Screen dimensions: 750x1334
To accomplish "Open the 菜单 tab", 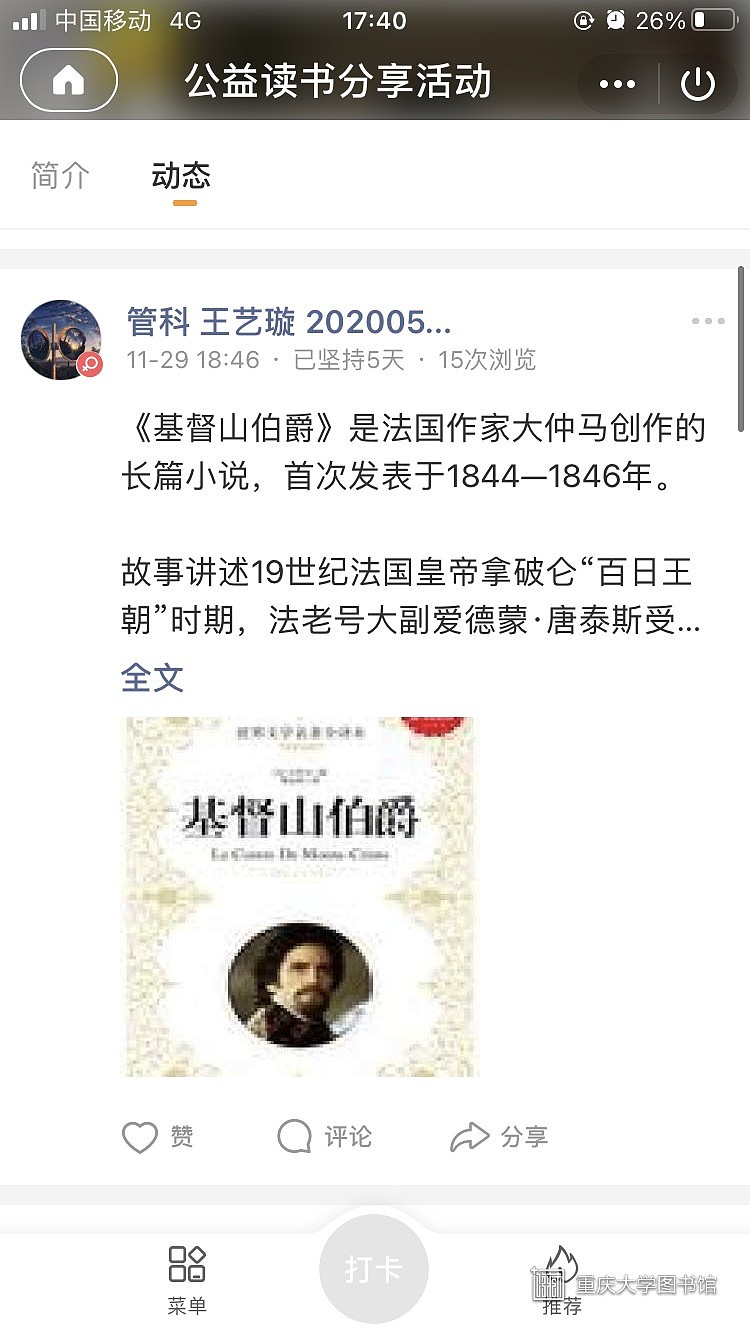I will (x=187, y=1279).
